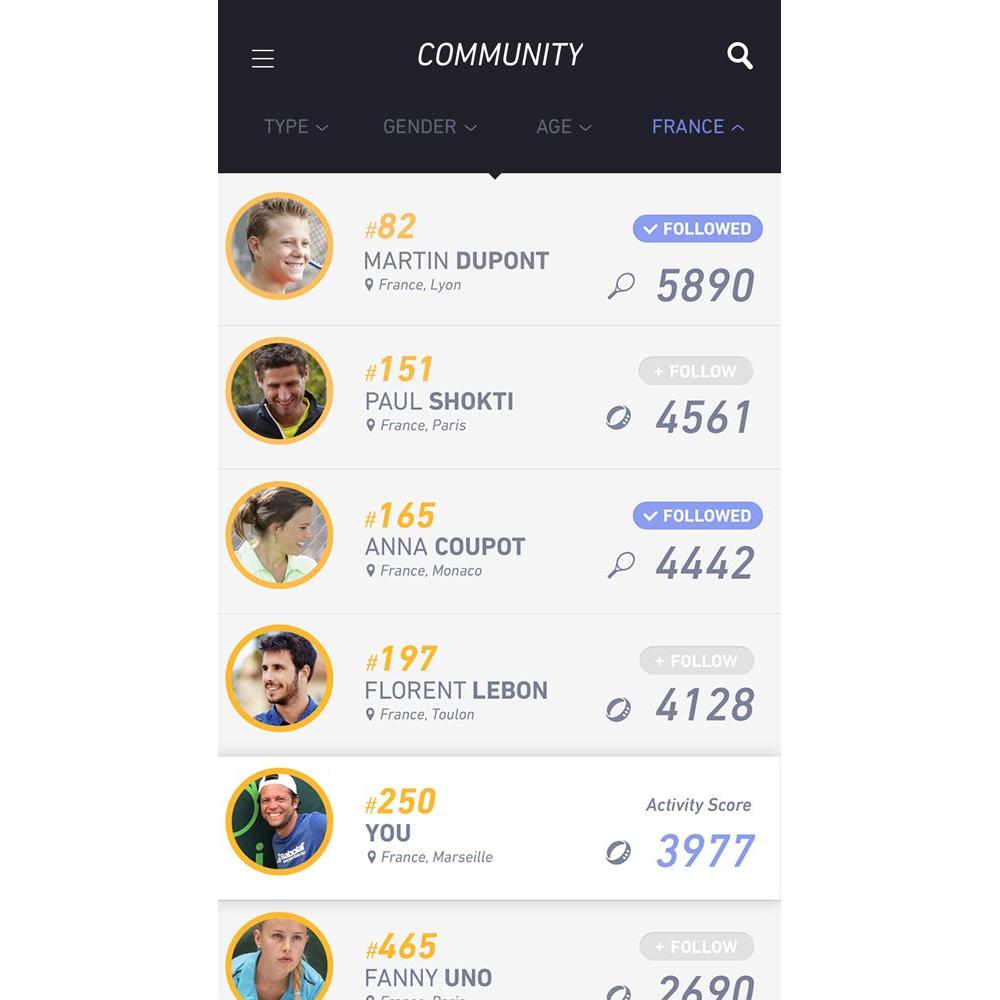This screenshot has height=1000, width=1000.
Task: Expand the Type filter dropdown
Action: pos(295,127)
